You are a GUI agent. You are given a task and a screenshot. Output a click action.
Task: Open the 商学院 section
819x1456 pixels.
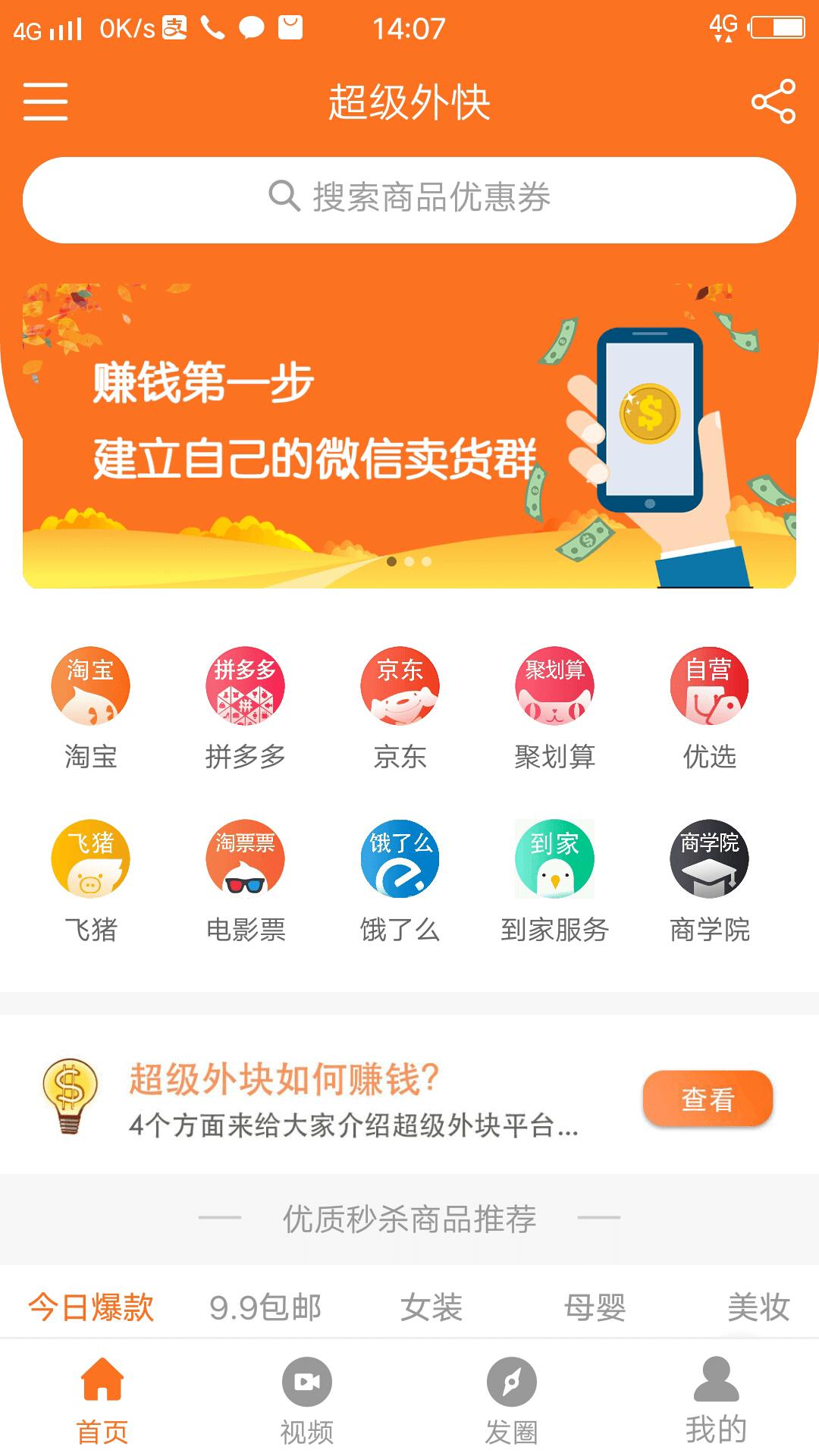point(709,881)
